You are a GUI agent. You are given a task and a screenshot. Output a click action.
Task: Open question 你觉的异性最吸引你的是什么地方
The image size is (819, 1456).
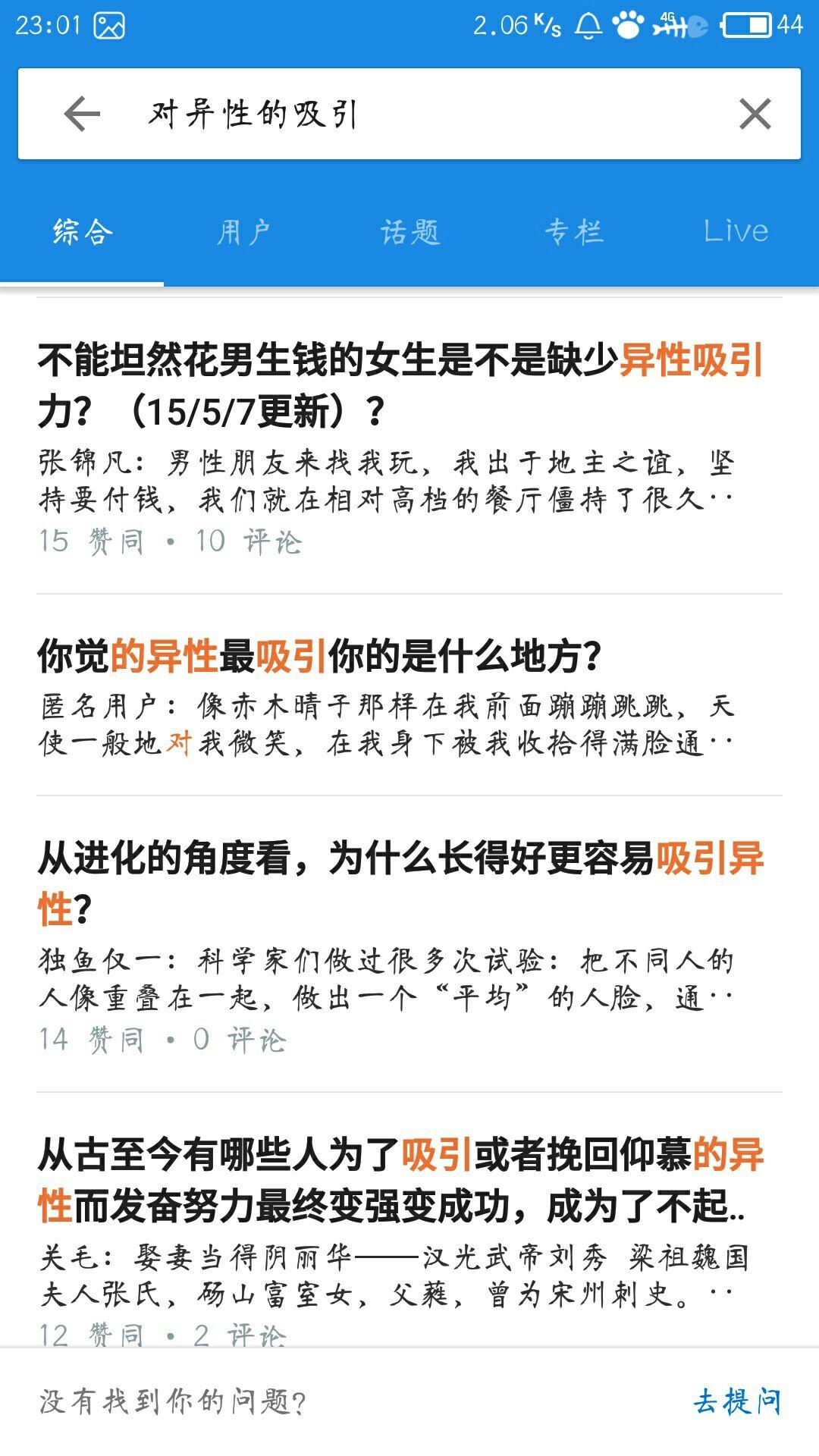pyautogui.click(x=320, y=656)
